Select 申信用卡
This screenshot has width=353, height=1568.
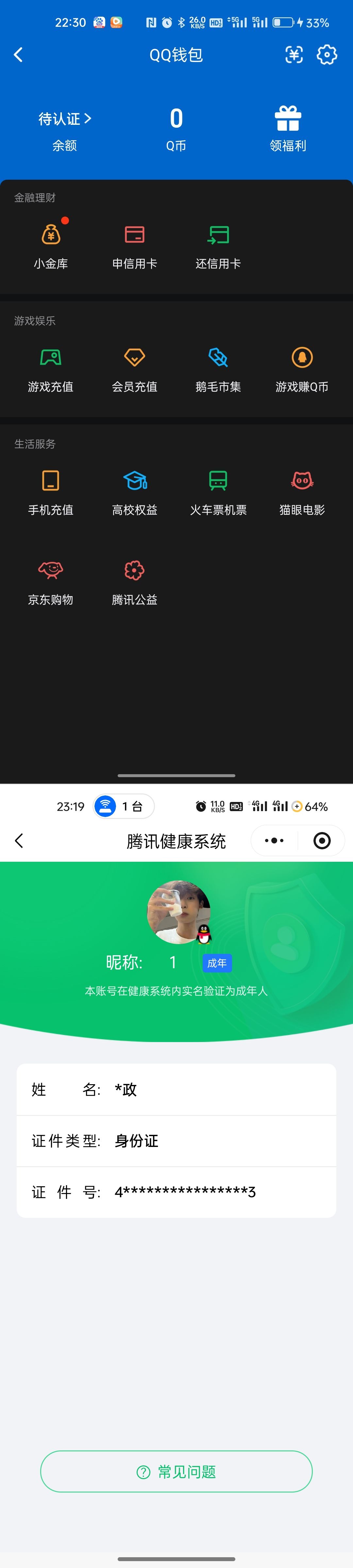135,245
